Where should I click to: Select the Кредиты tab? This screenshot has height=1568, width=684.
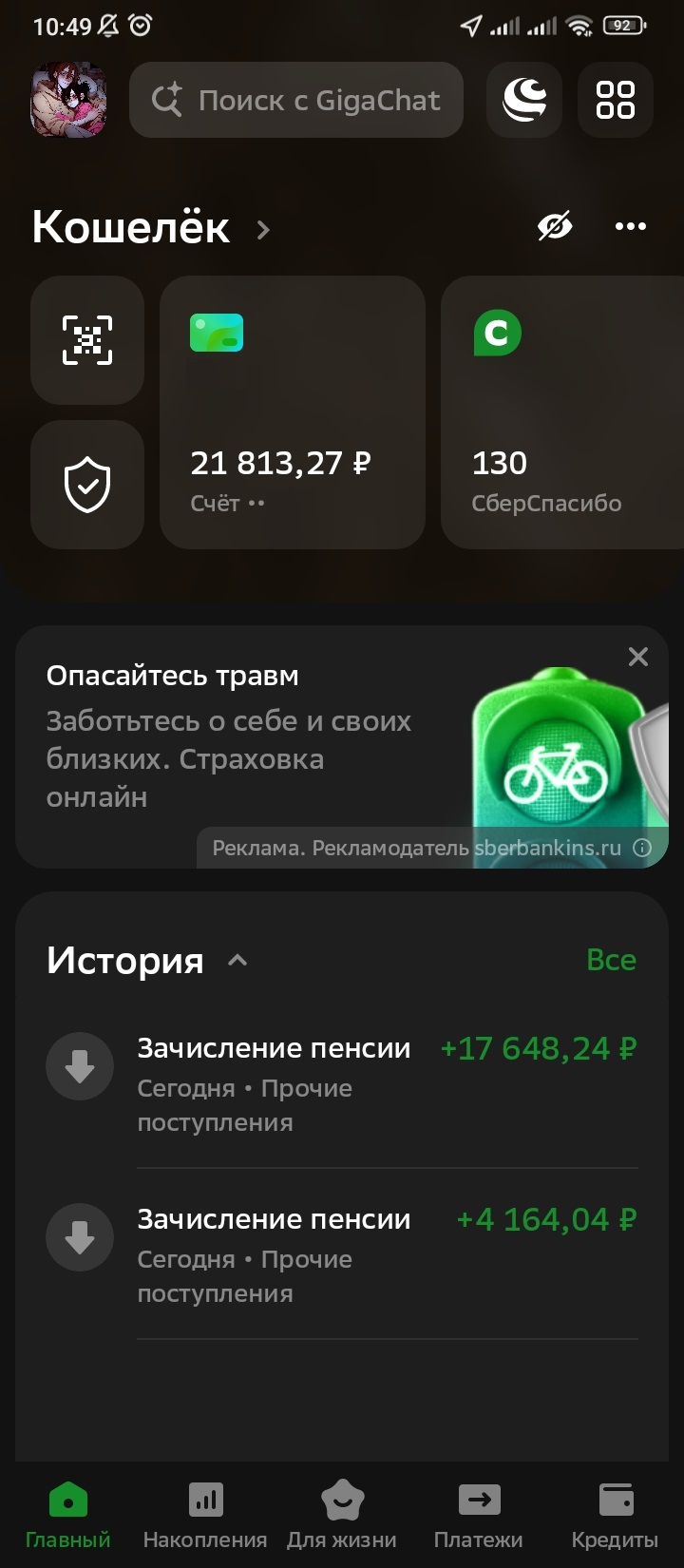[x=615, y=1515]
